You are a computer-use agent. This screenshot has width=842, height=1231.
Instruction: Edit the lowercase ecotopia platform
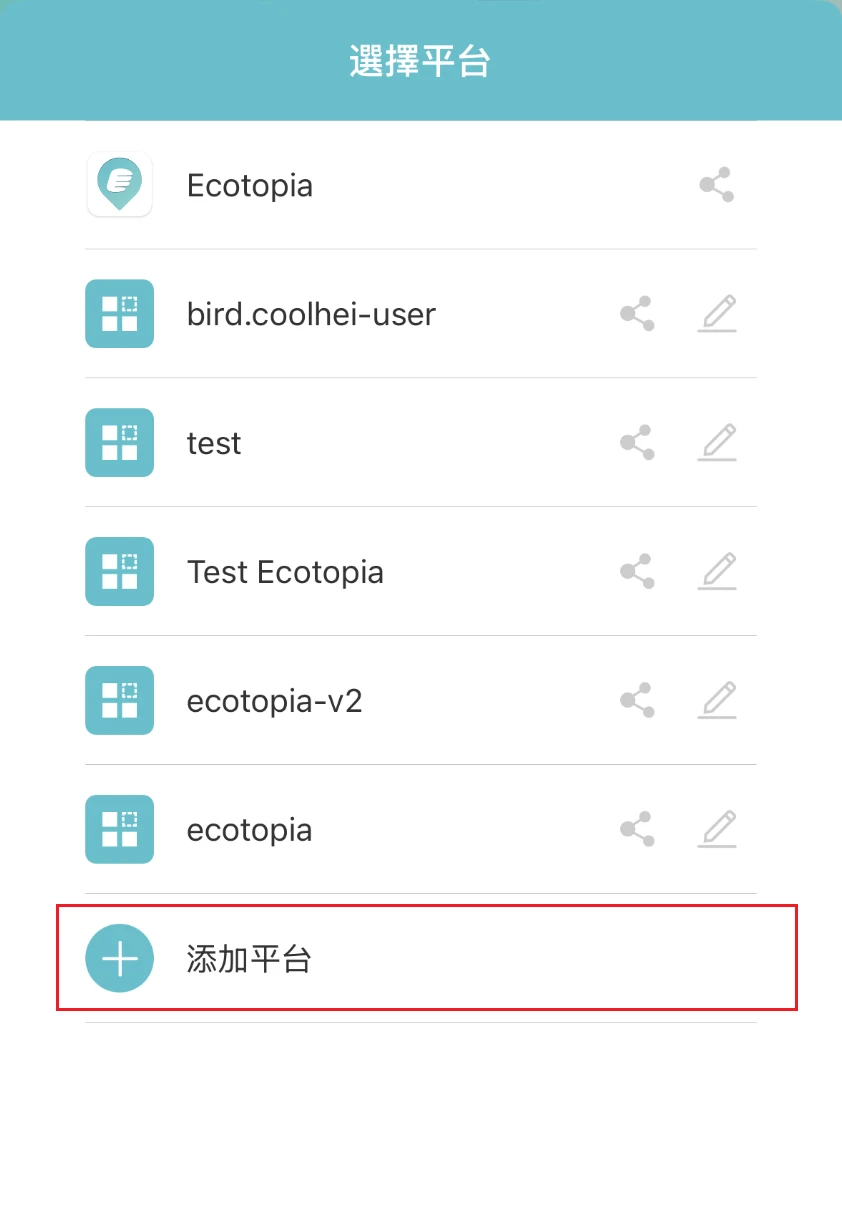point(717,830)
